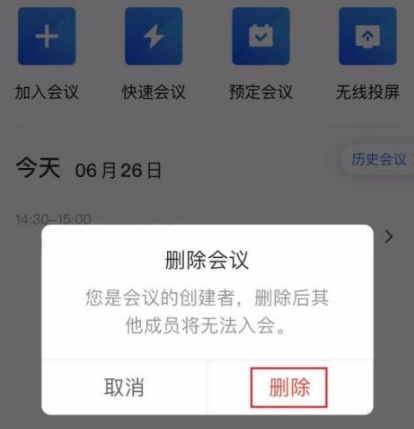Open the 14:30–15:00 meeting chevron

[389, 237]
